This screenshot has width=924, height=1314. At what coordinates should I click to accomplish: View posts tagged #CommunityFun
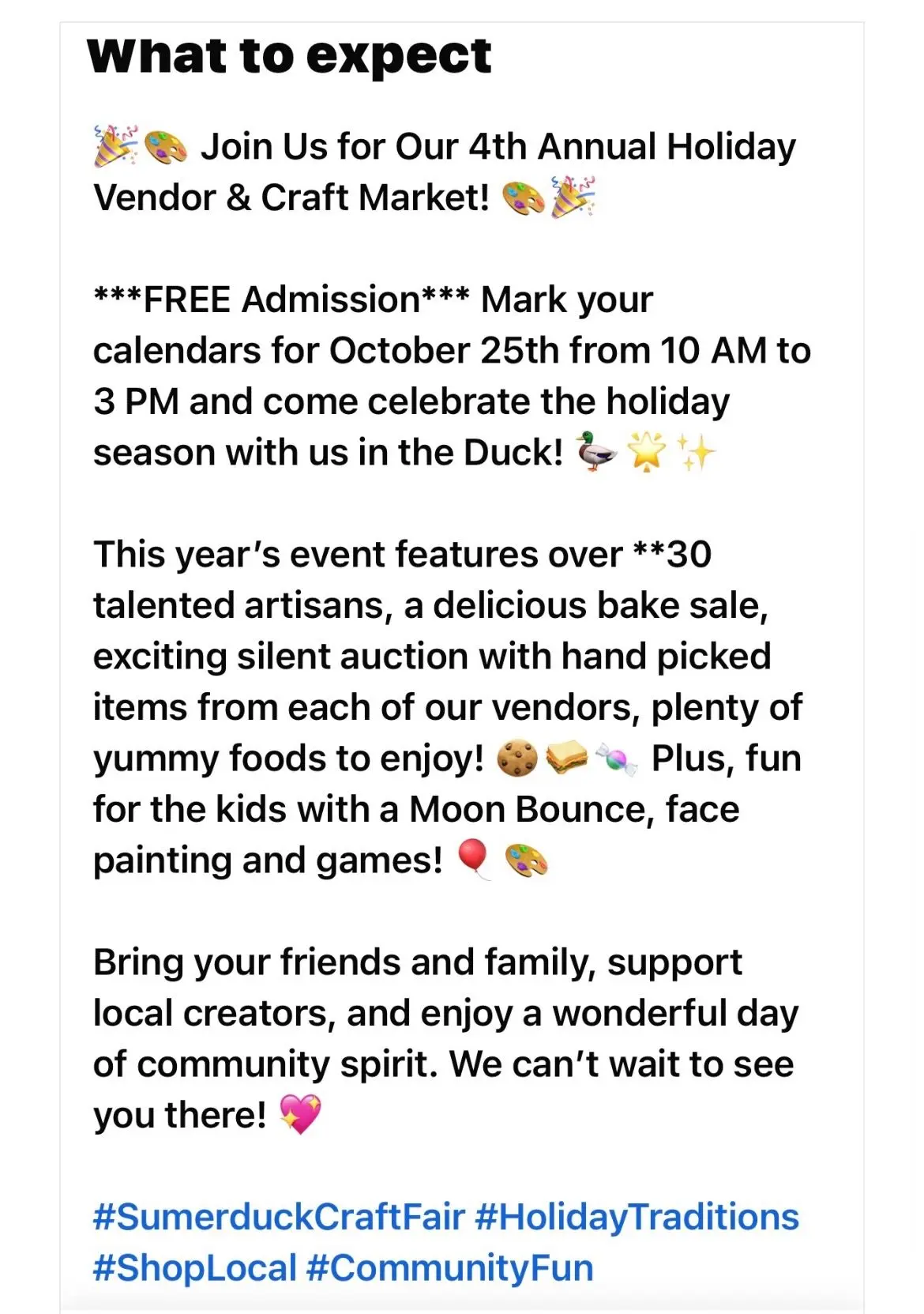(x=449, y=1268)
